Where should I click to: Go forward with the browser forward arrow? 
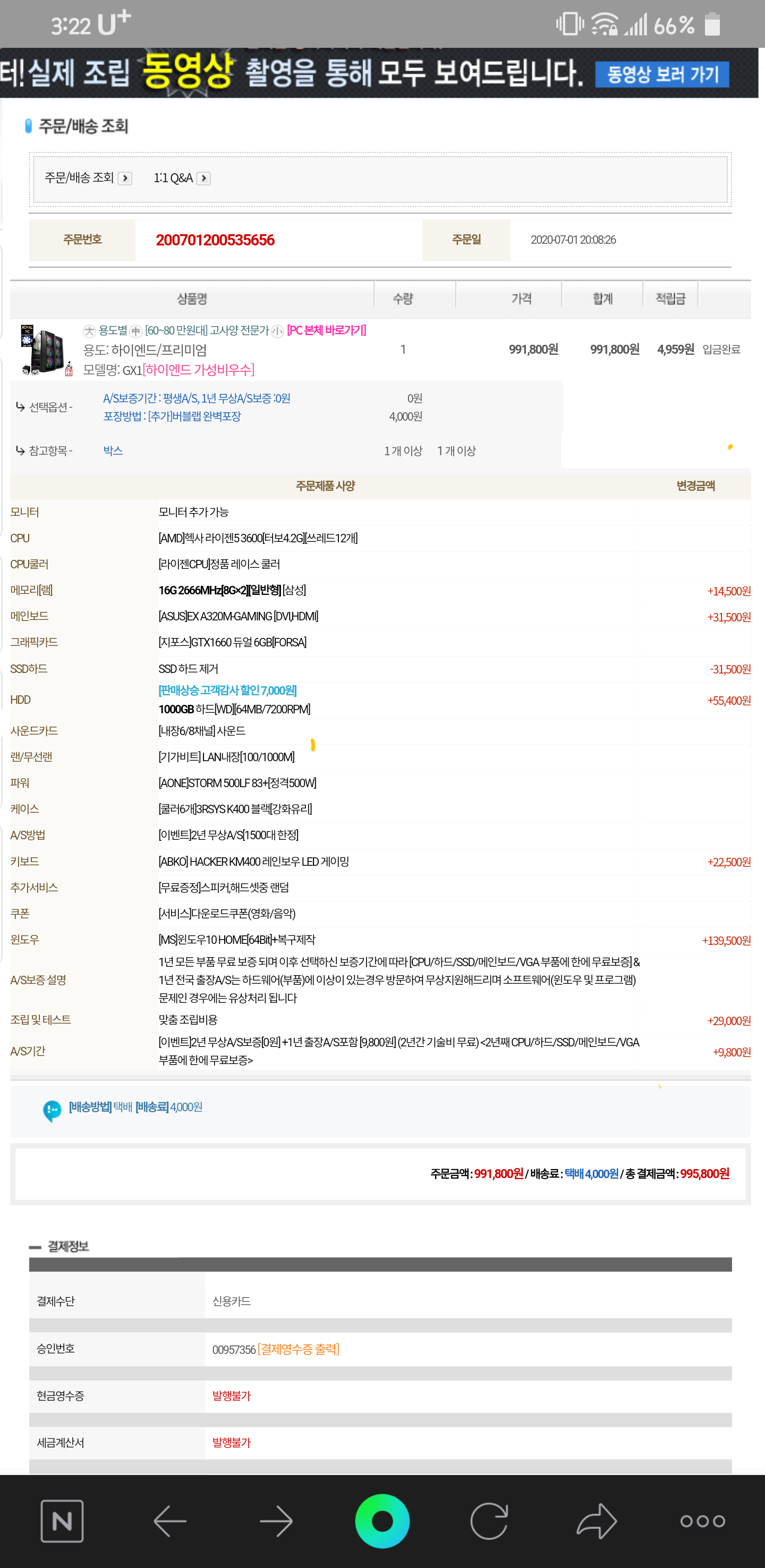point(276,1521)
